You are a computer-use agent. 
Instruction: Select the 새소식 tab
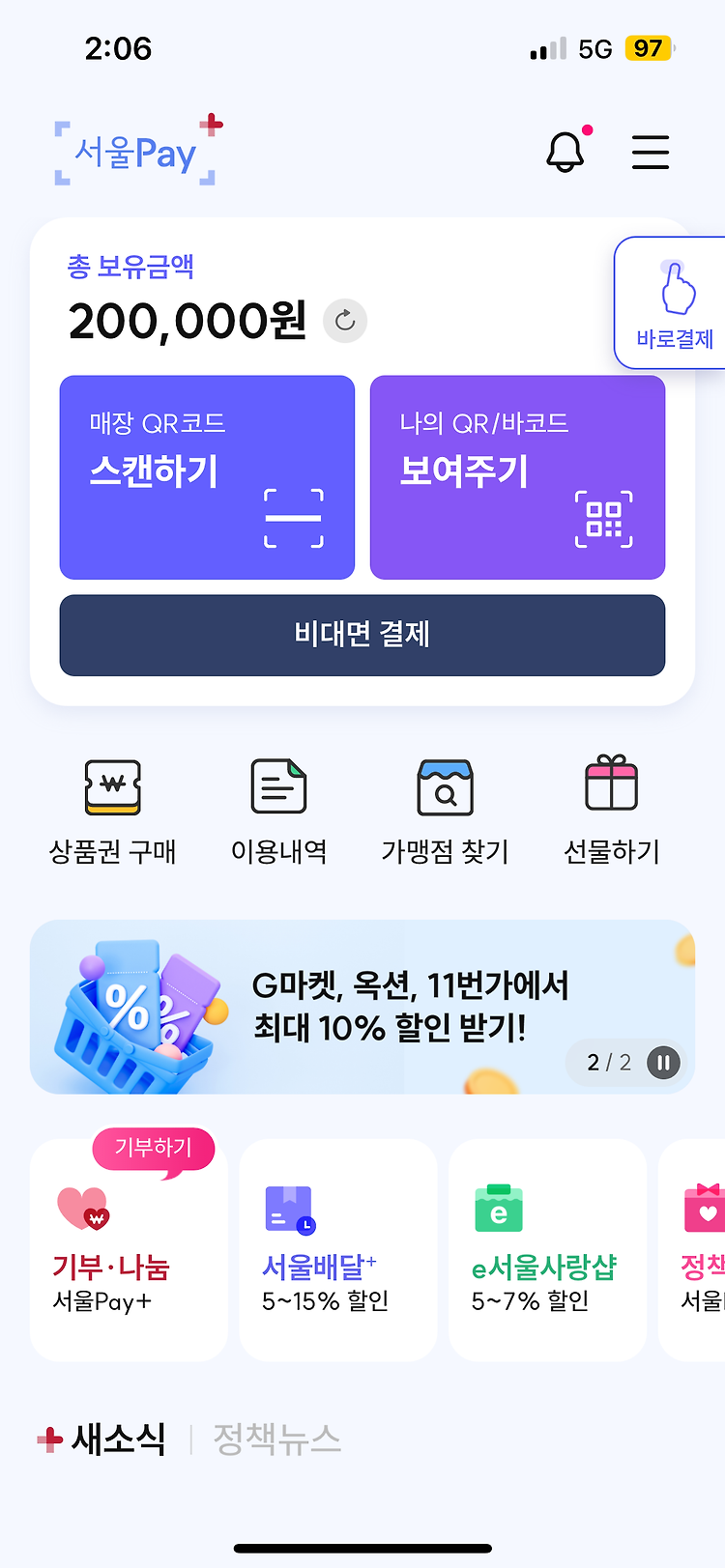point(119,1440)
